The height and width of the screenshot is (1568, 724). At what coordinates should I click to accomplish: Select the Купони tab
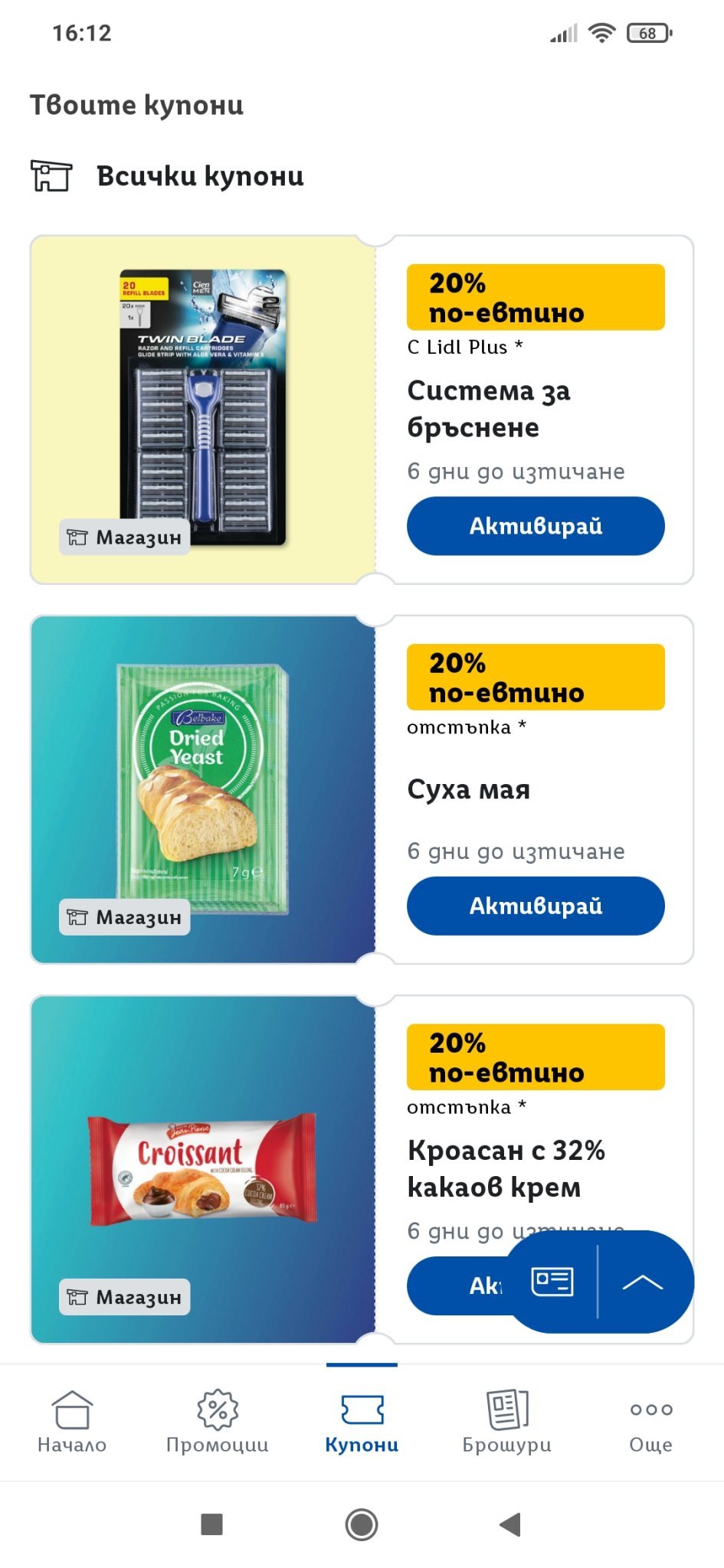coord(362,1422)
